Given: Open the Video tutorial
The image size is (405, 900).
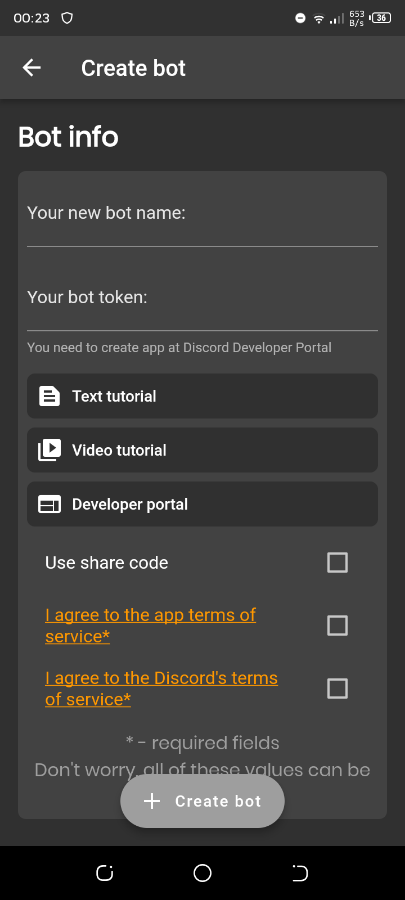Looking at the screenshot, I should pyautogui.click(x=202, y=450).
